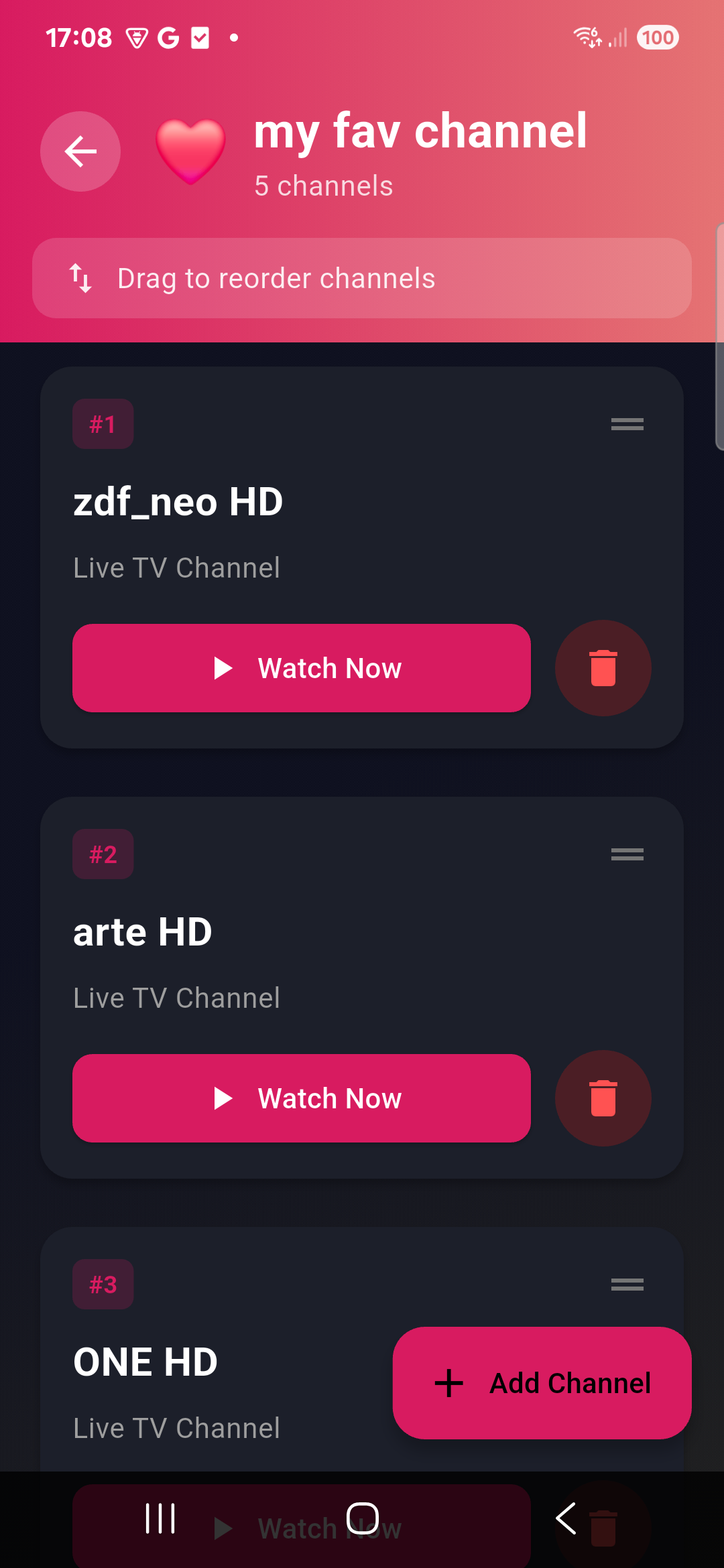
Task: Watch zdf_neo HD now
Action: point(302,668)
